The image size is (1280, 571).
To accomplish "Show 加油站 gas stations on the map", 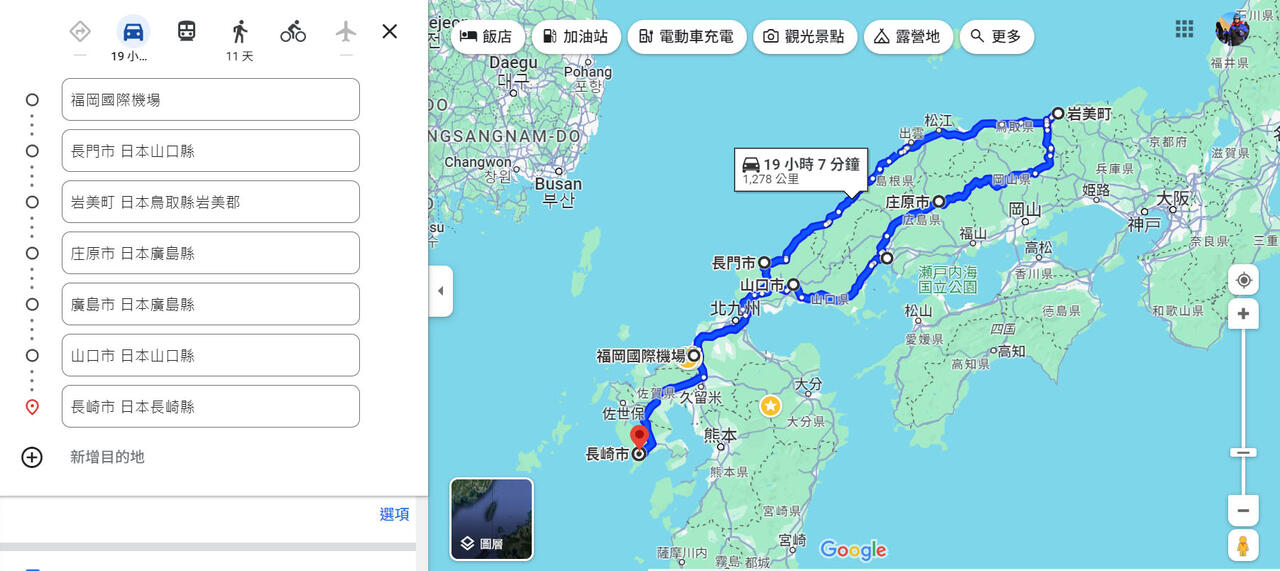I will 574,37.
